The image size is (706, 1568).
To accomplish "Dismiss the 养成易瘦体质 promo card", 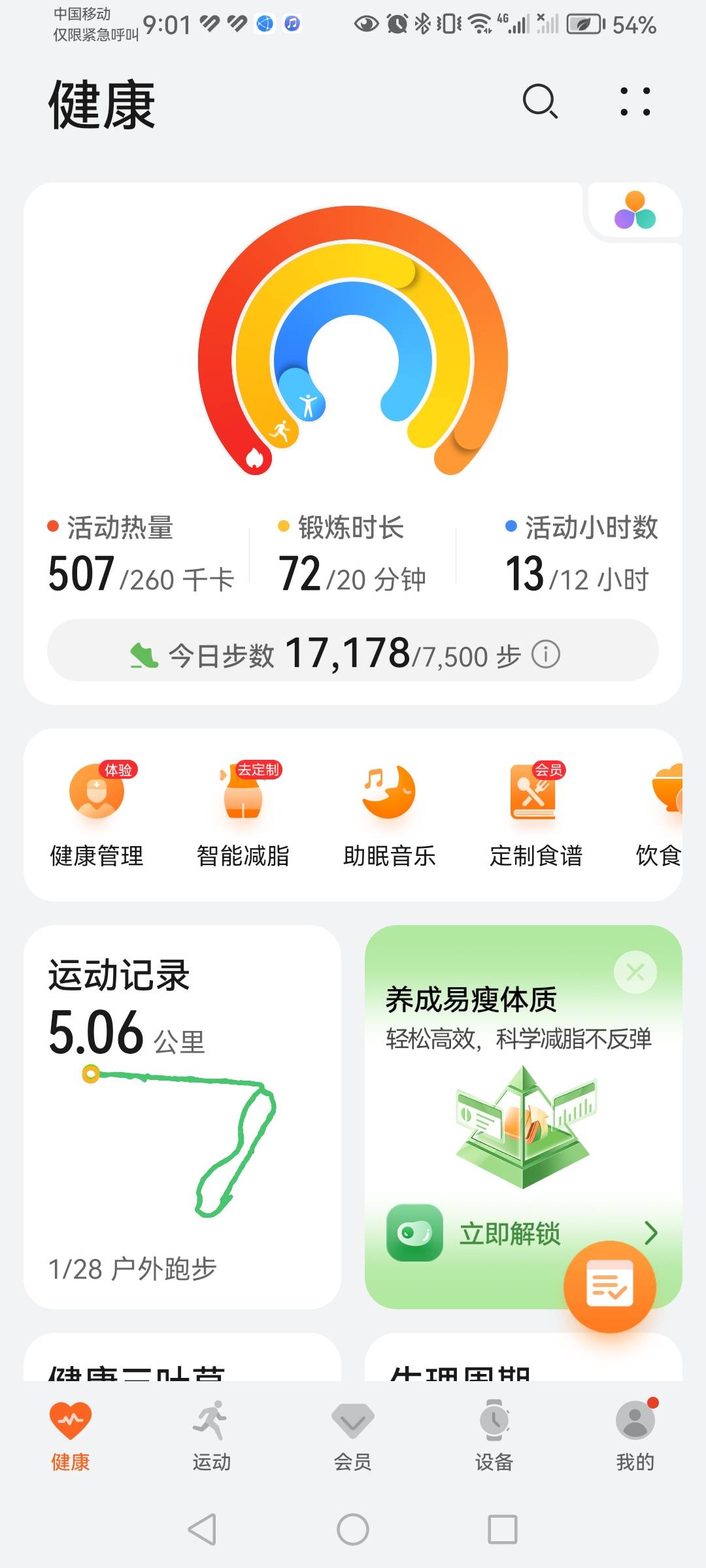I will click(635, 972).
